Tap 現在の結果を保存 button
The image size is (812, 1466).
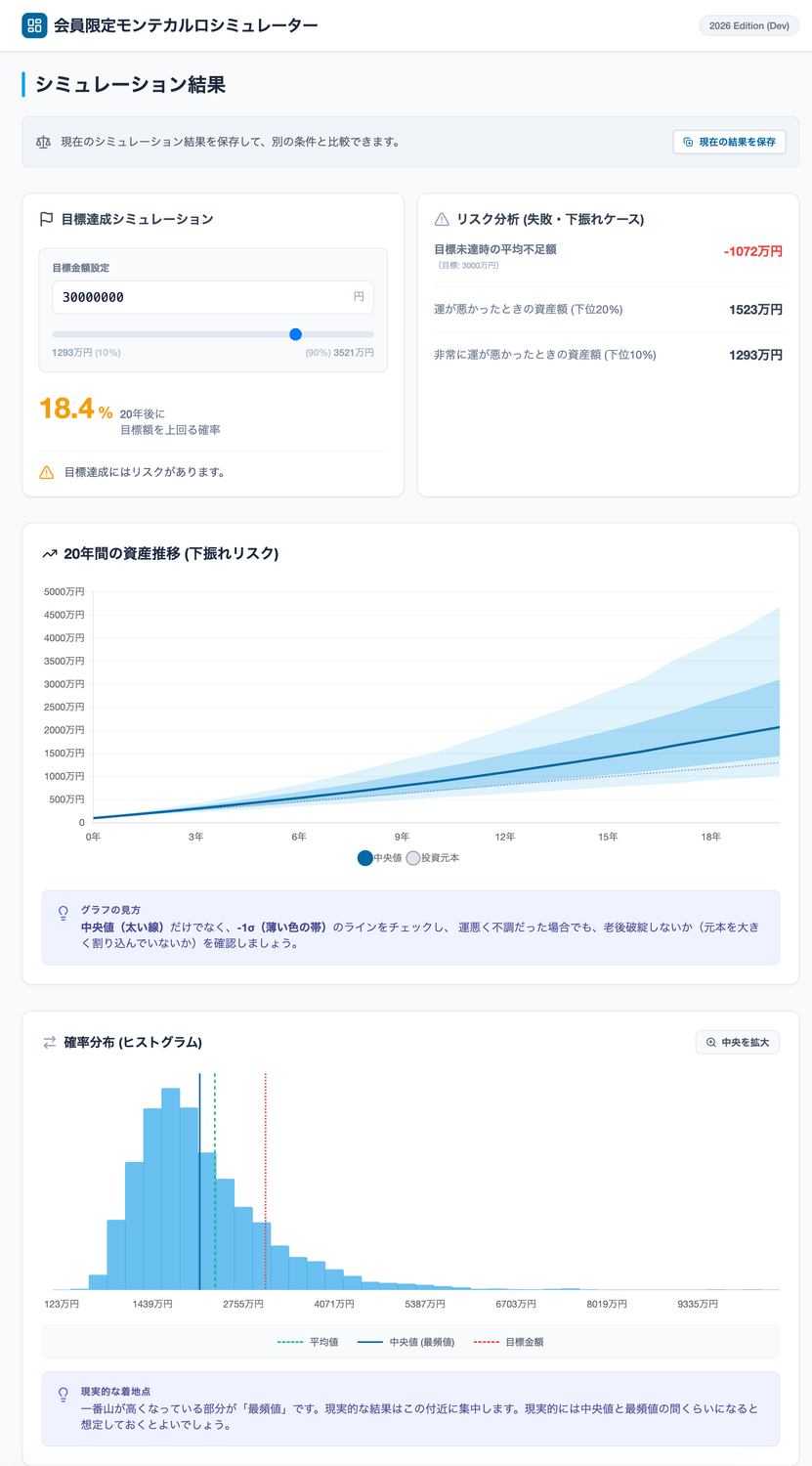(729, 142)
